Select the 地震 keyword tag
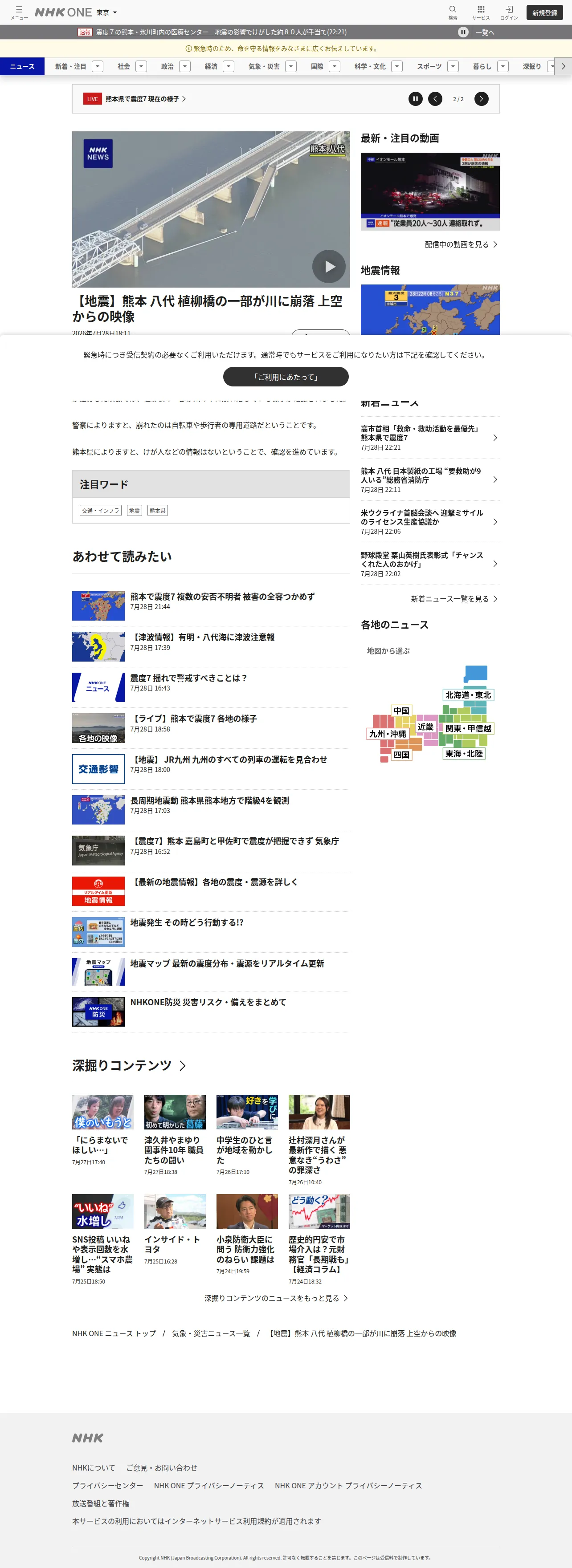This screenshot has height=1568, width=572. [134, 511]
